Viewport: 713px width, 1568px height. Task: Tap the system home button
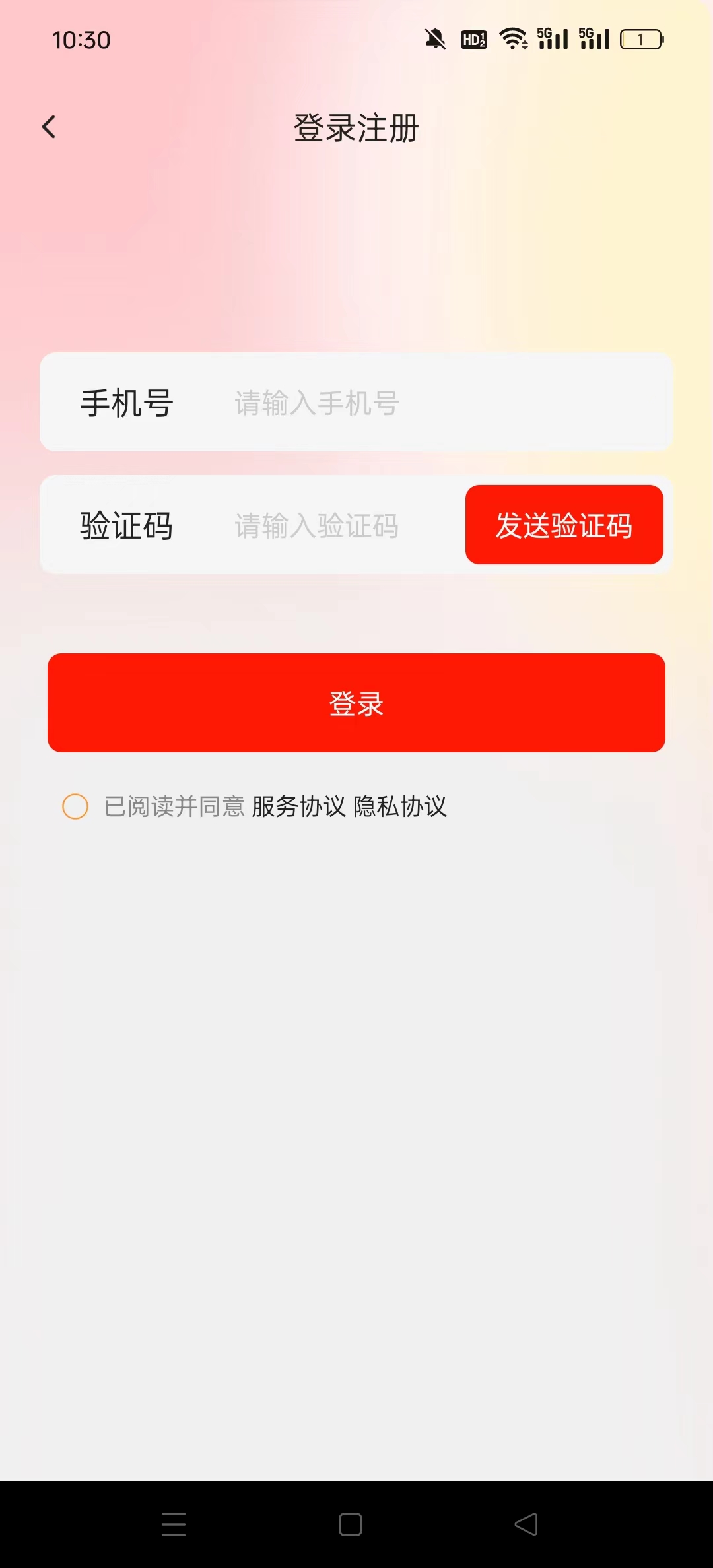[351, 1524]
